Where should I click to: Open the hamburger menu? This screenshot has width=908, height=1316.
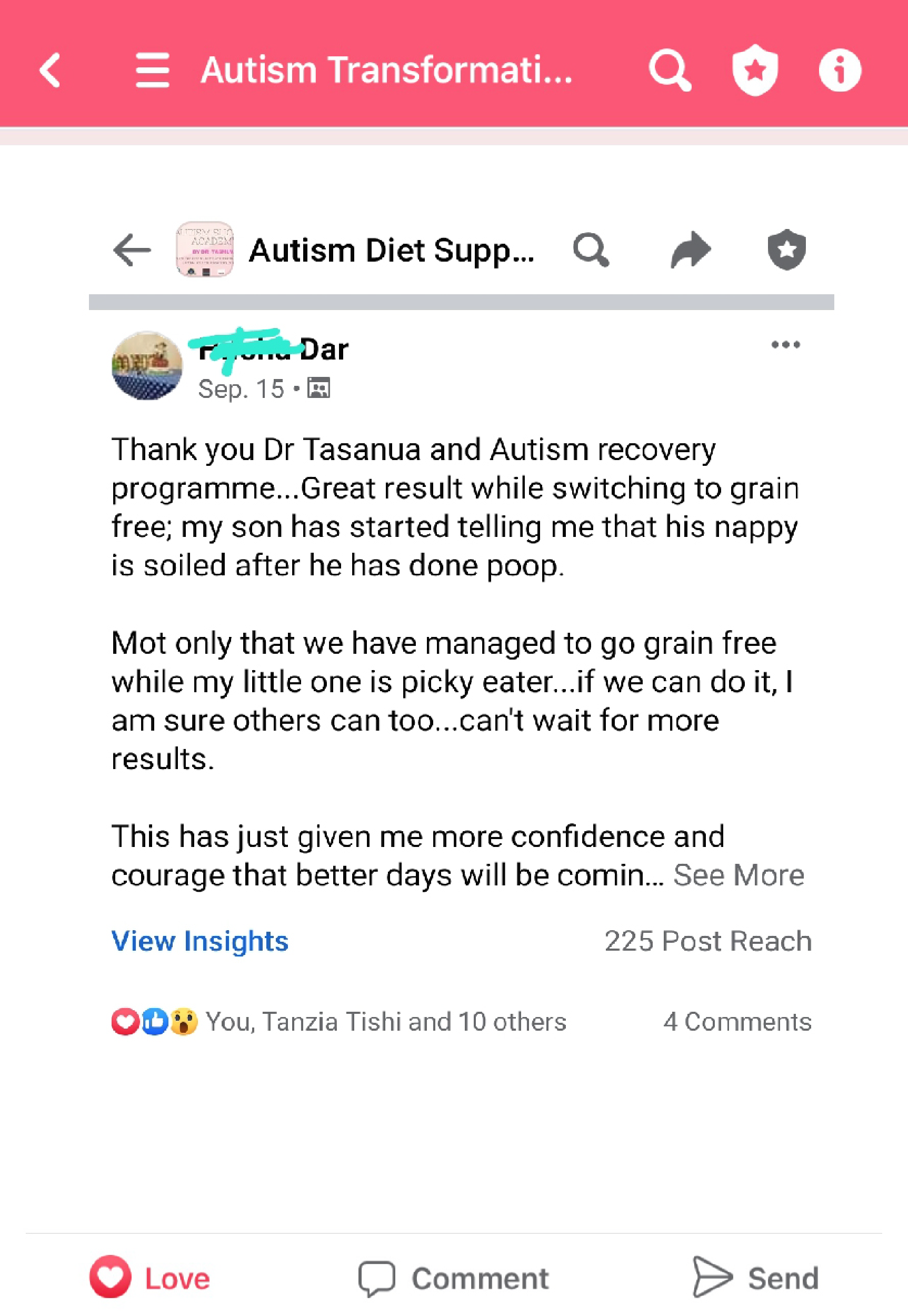click(153, 70)
